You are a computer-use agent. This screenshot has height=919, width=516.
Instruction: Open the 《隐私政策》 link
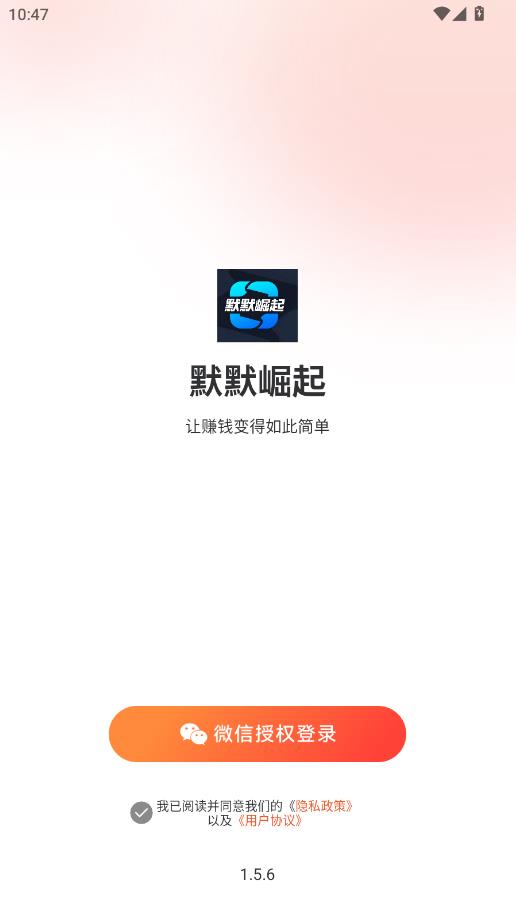(320, 806)
